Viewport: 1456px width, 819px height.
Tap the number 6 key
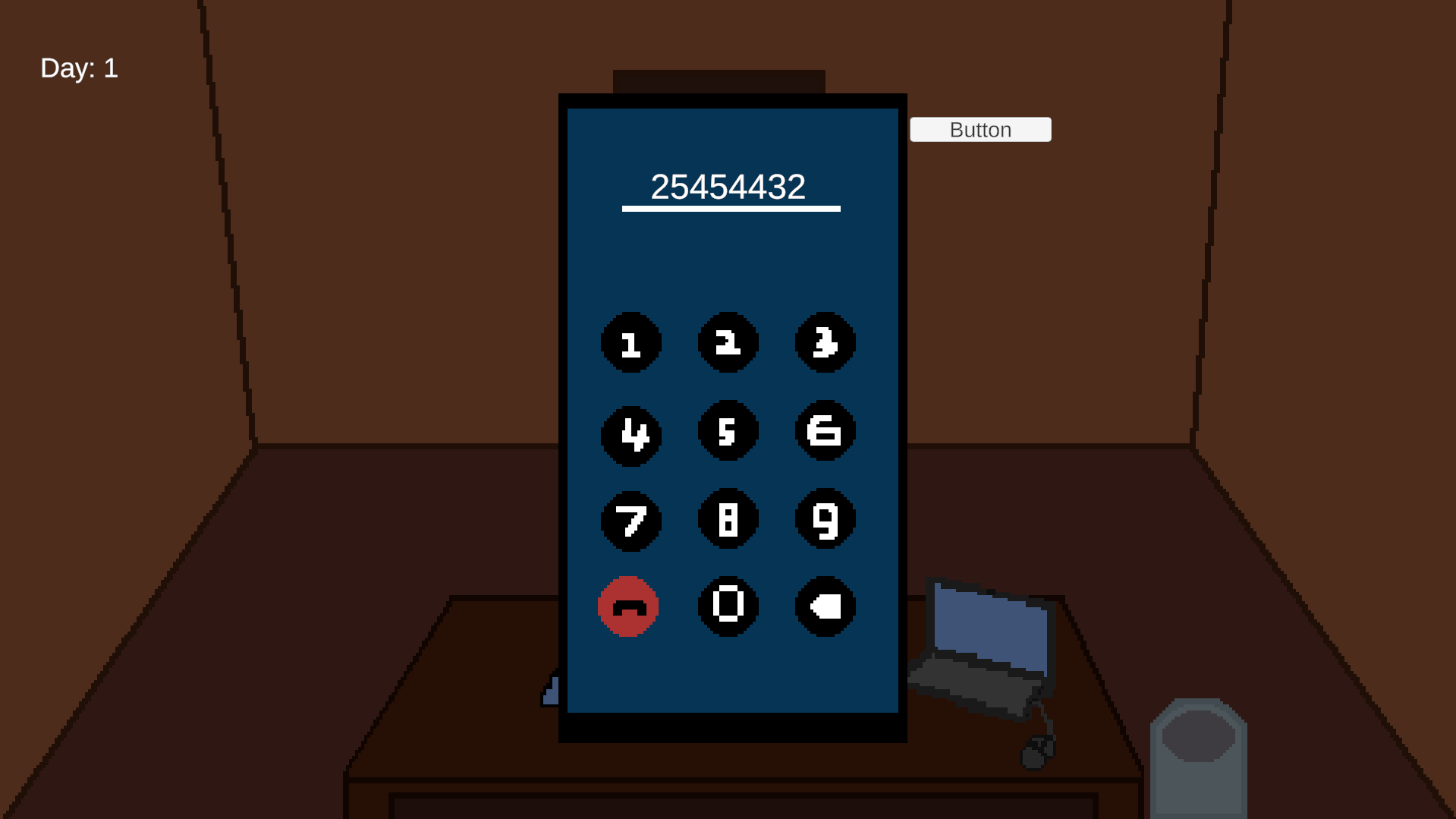click(825, 431)
